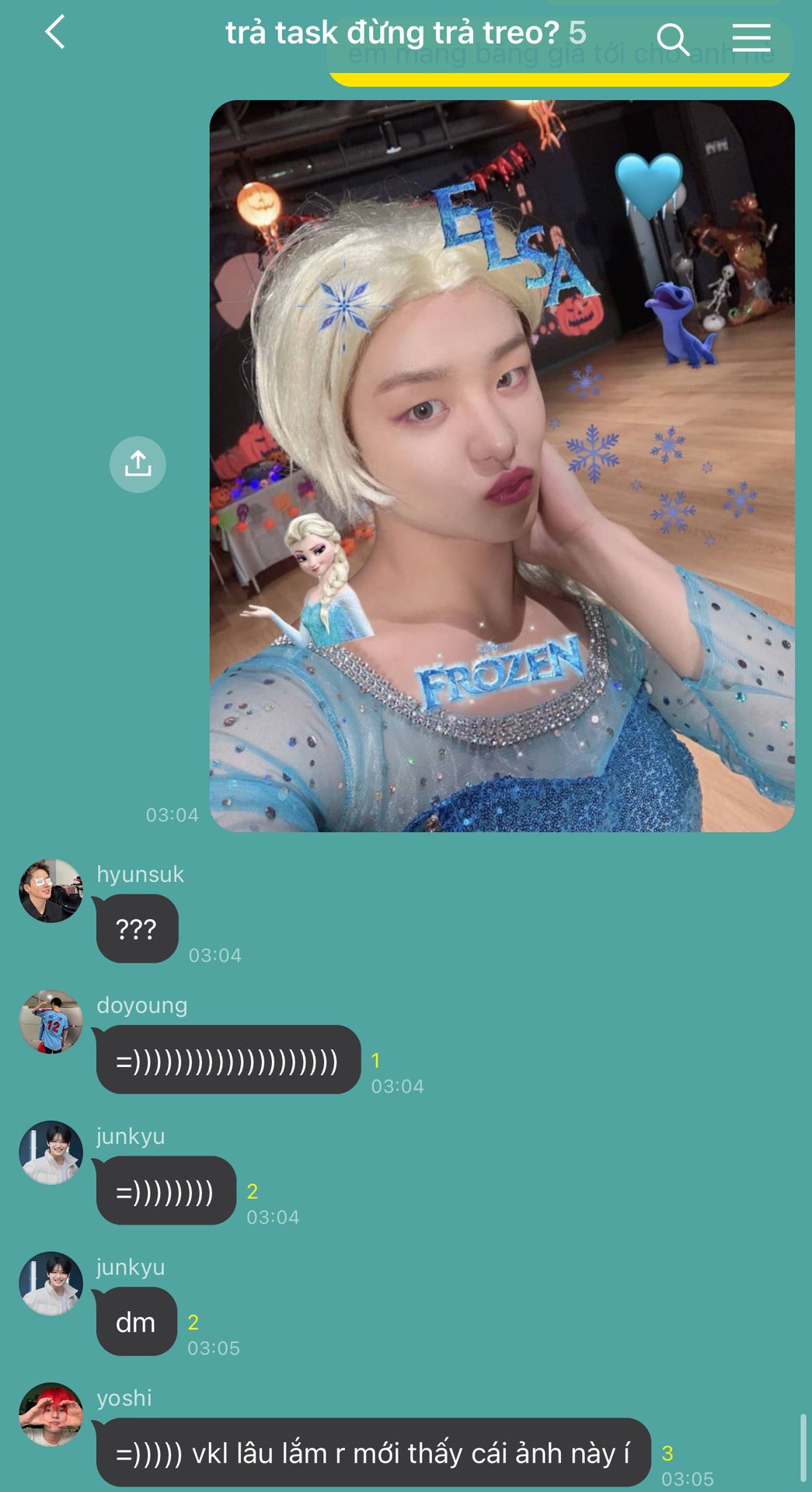
Task: Search within this chat
Action: pyautogui.click(x=672, y=37)
